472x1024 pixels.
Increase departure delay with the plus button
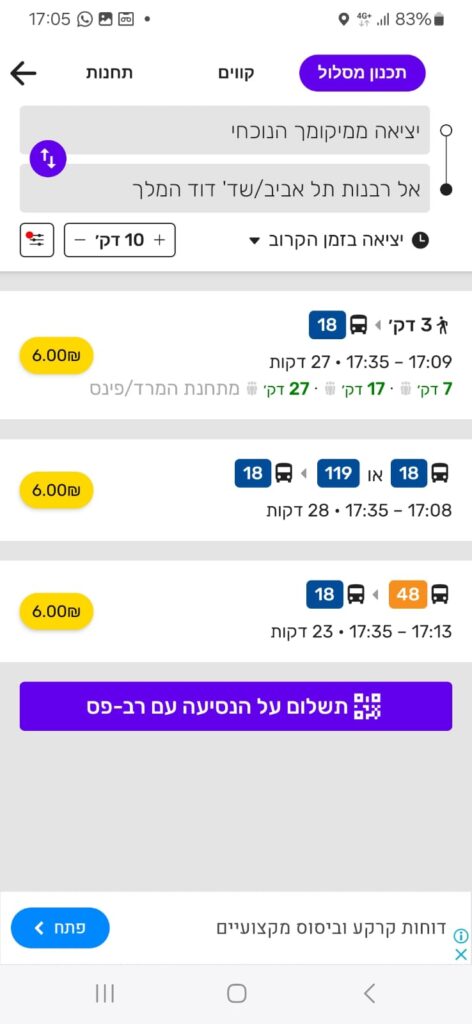[x=160, y=240]
